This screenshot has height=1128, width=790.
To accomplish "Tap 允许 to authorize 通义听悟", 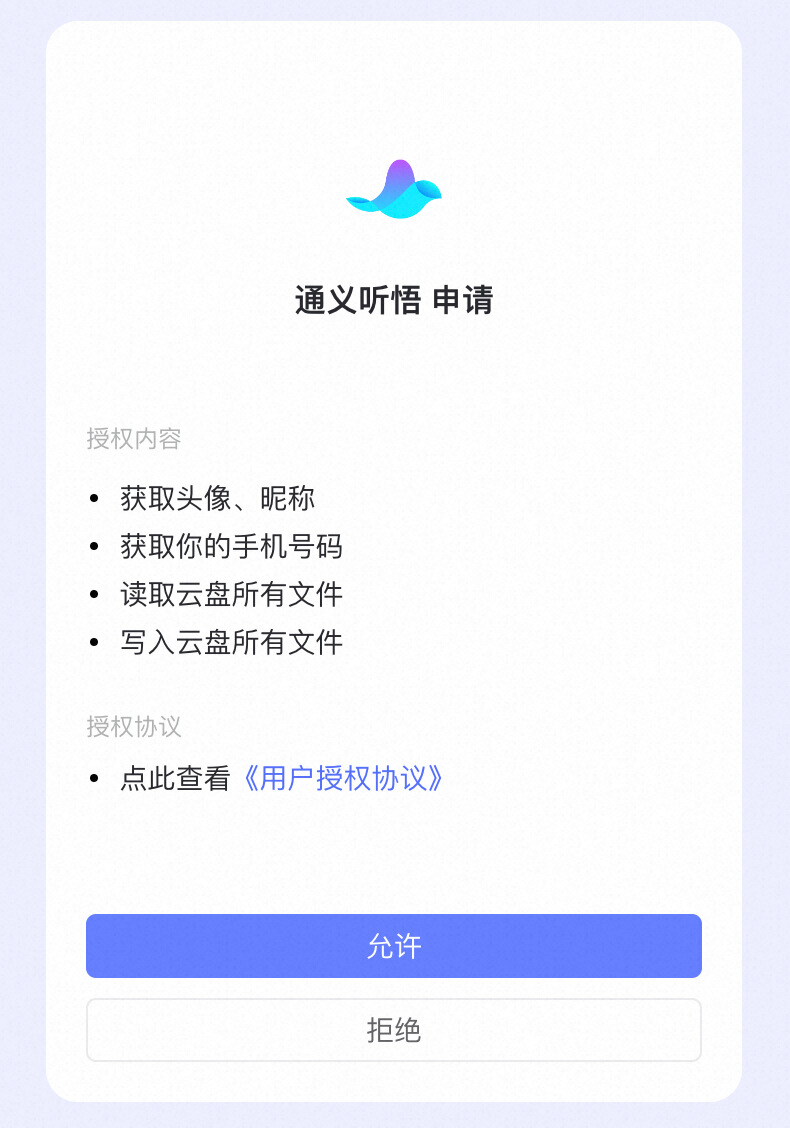I will click(x=393, y=945).
